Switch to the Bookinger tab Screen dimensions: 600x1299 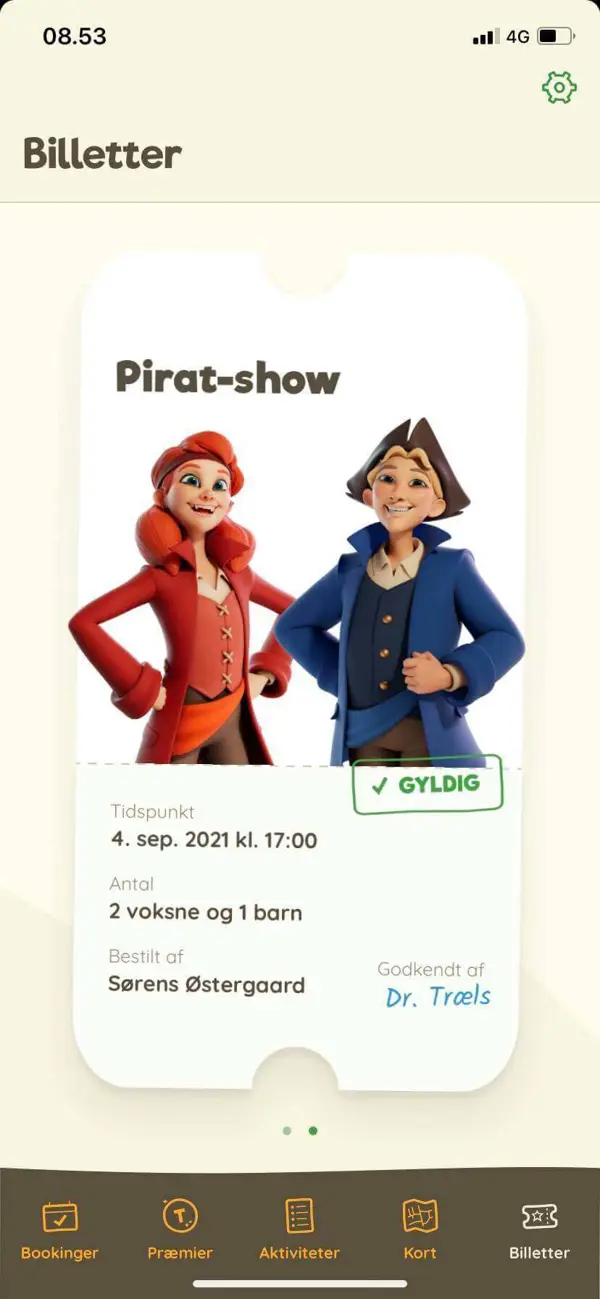(60, 1230)
